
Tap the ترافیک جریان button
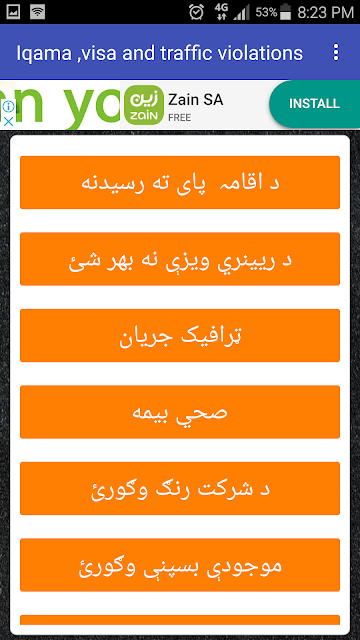click(180, 336)
